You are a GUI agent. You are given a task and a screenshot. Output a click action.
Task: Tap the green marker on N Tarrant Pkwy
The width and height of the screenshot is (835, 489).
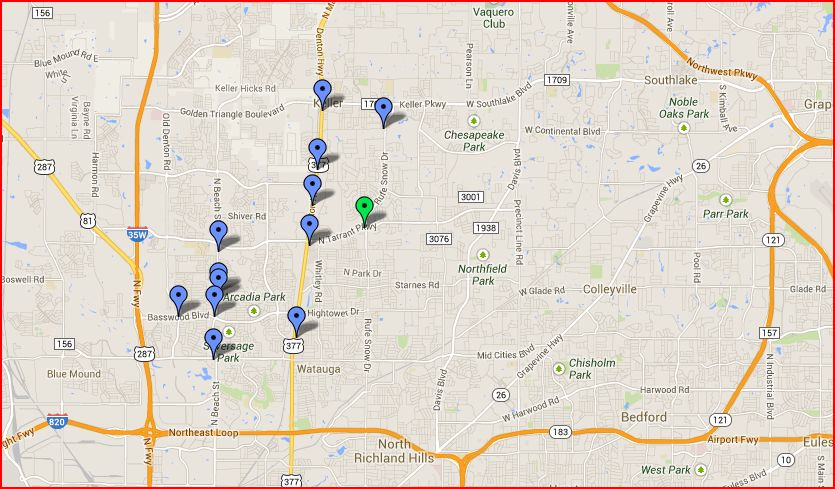coord(365,209)
